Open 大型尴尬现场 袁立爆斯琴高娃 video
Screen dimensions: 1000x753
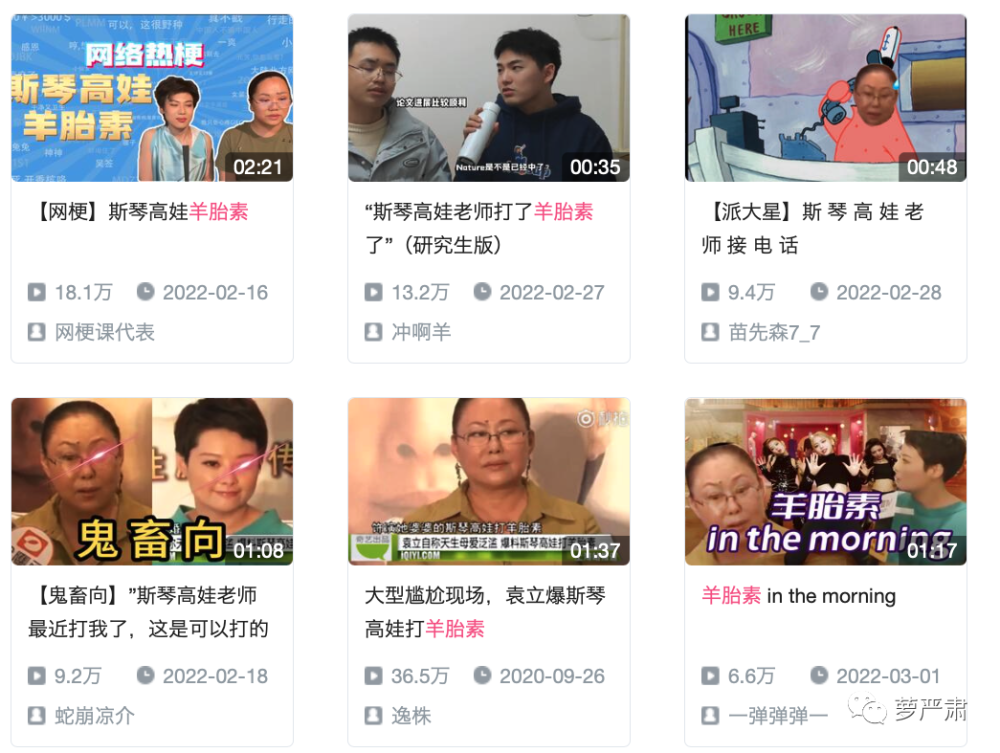(x=489, y=481)
